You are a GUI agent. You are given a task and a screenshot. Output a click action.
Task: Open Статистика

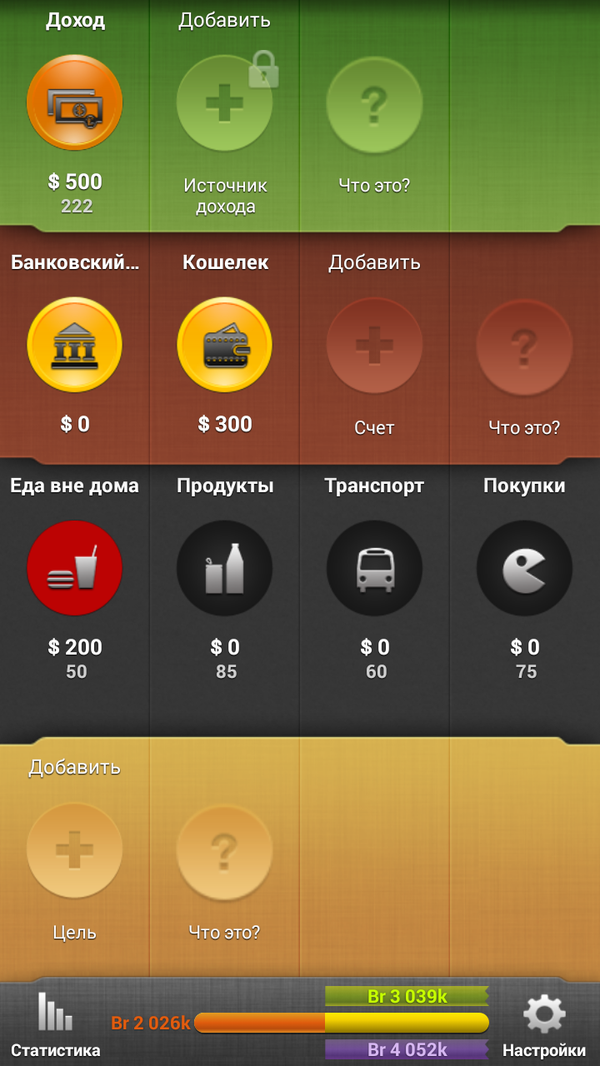(x=55, y=1024)
